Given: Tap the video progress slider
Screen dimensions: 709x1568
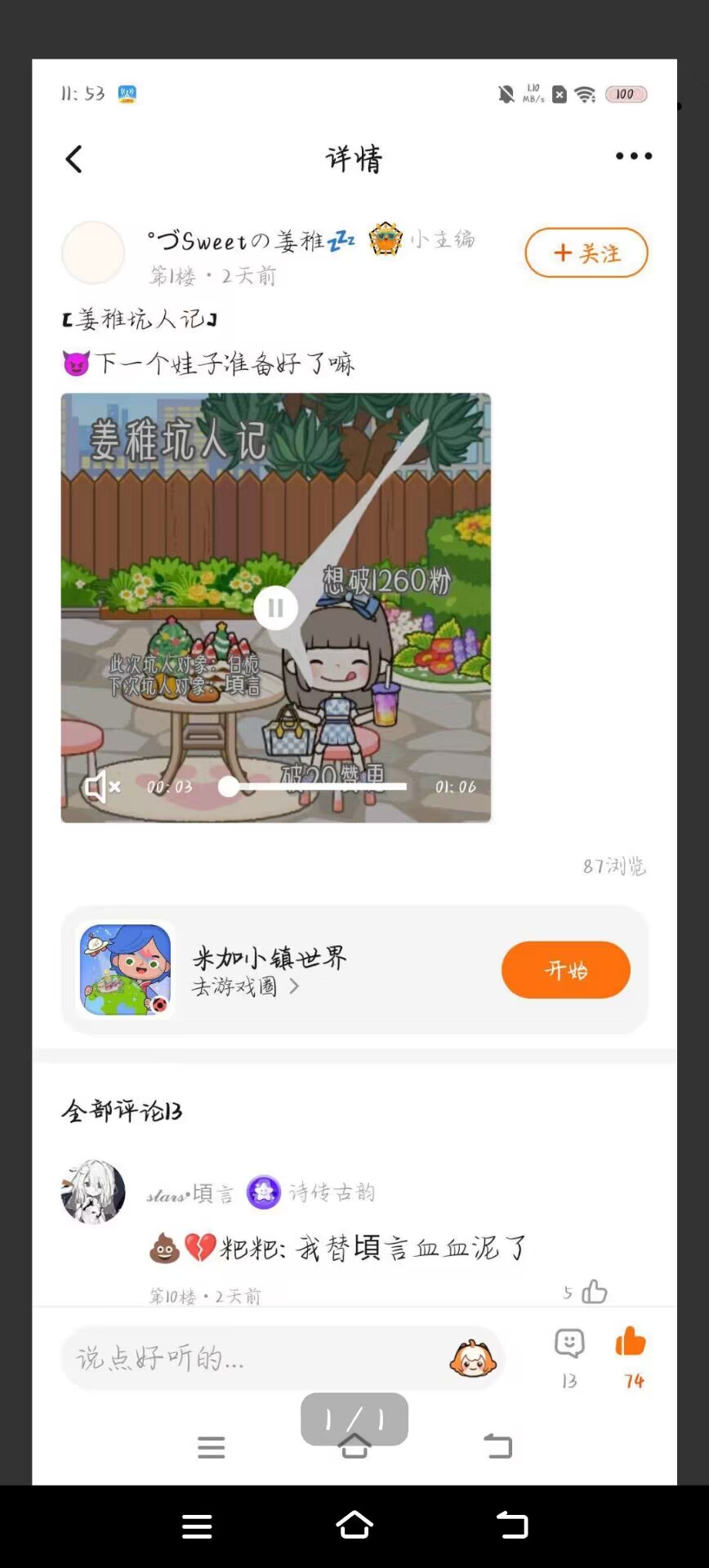Looking at the screenshot, I should coord(317,786).
